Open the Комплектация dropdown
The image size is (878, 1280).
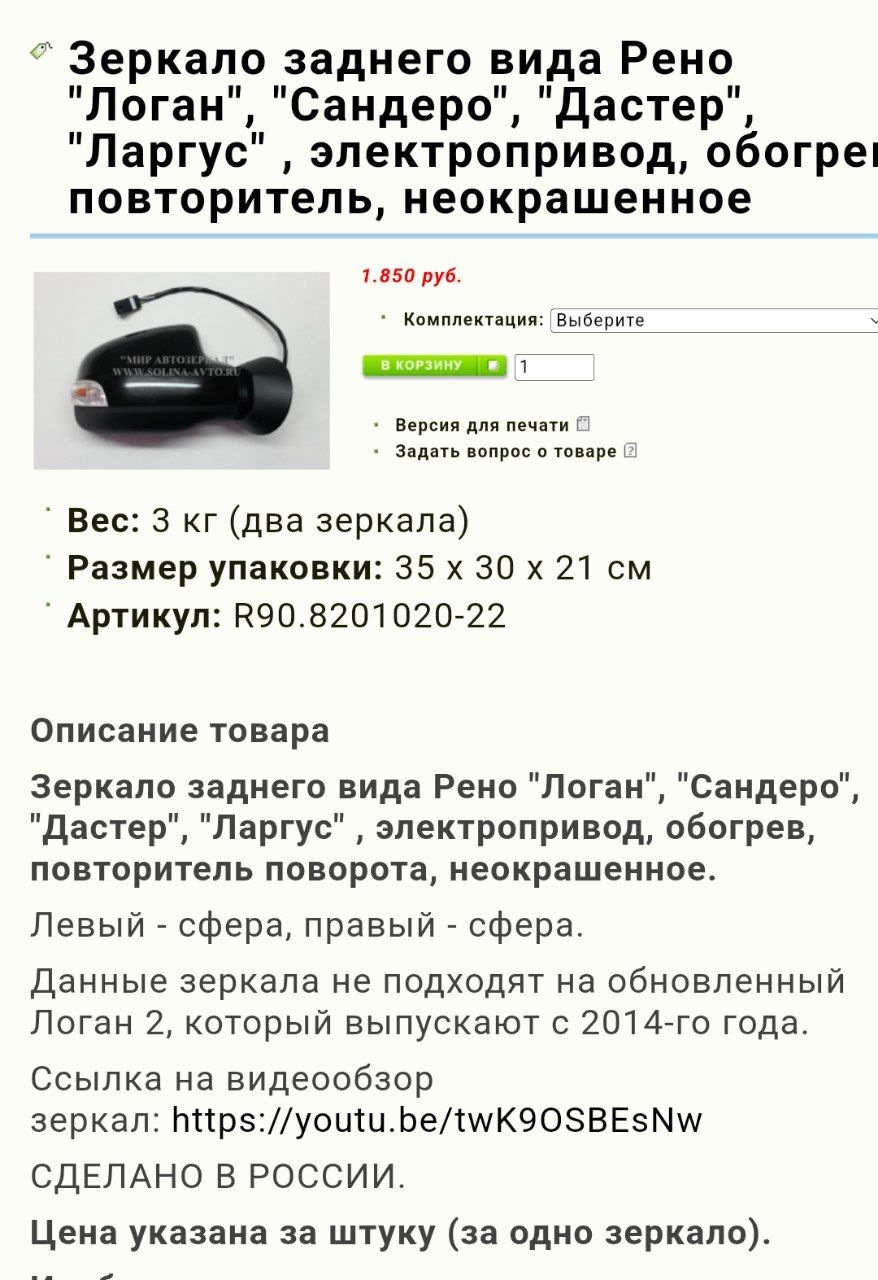tap(714, 321)
